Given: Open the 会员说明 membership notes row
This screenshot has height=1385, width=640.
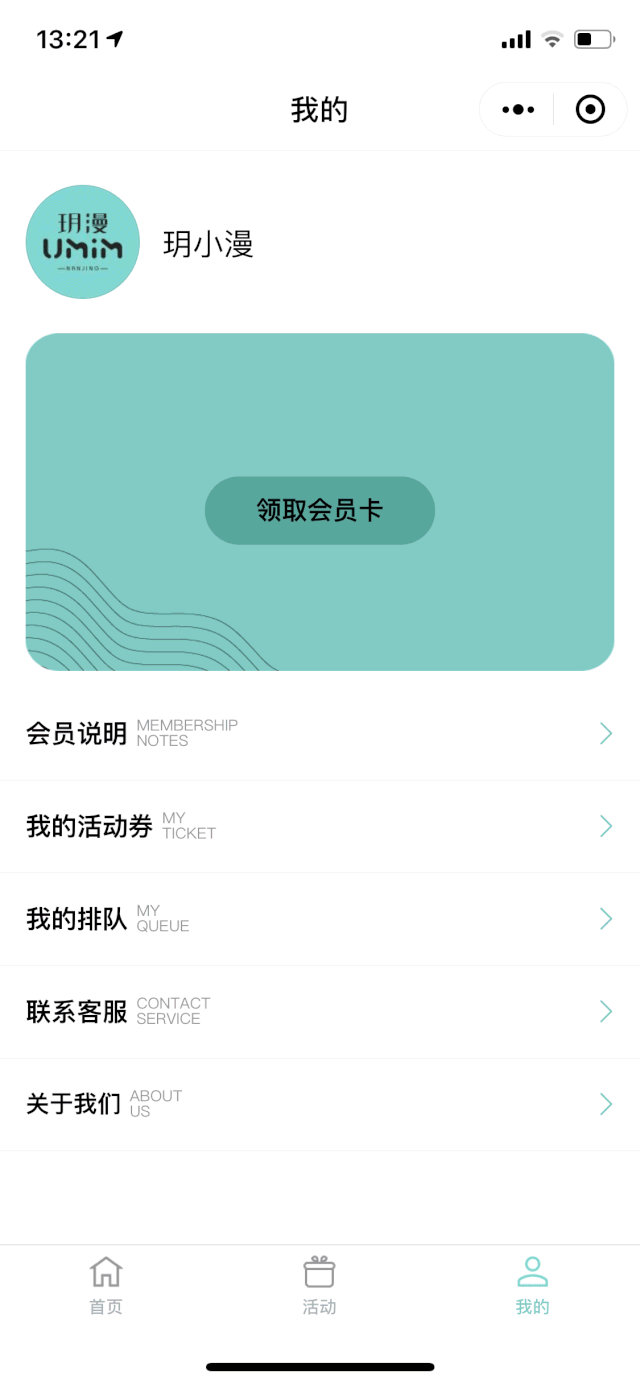Looking at the screenshot, I should pyautogui.click(x=320, y=734).
